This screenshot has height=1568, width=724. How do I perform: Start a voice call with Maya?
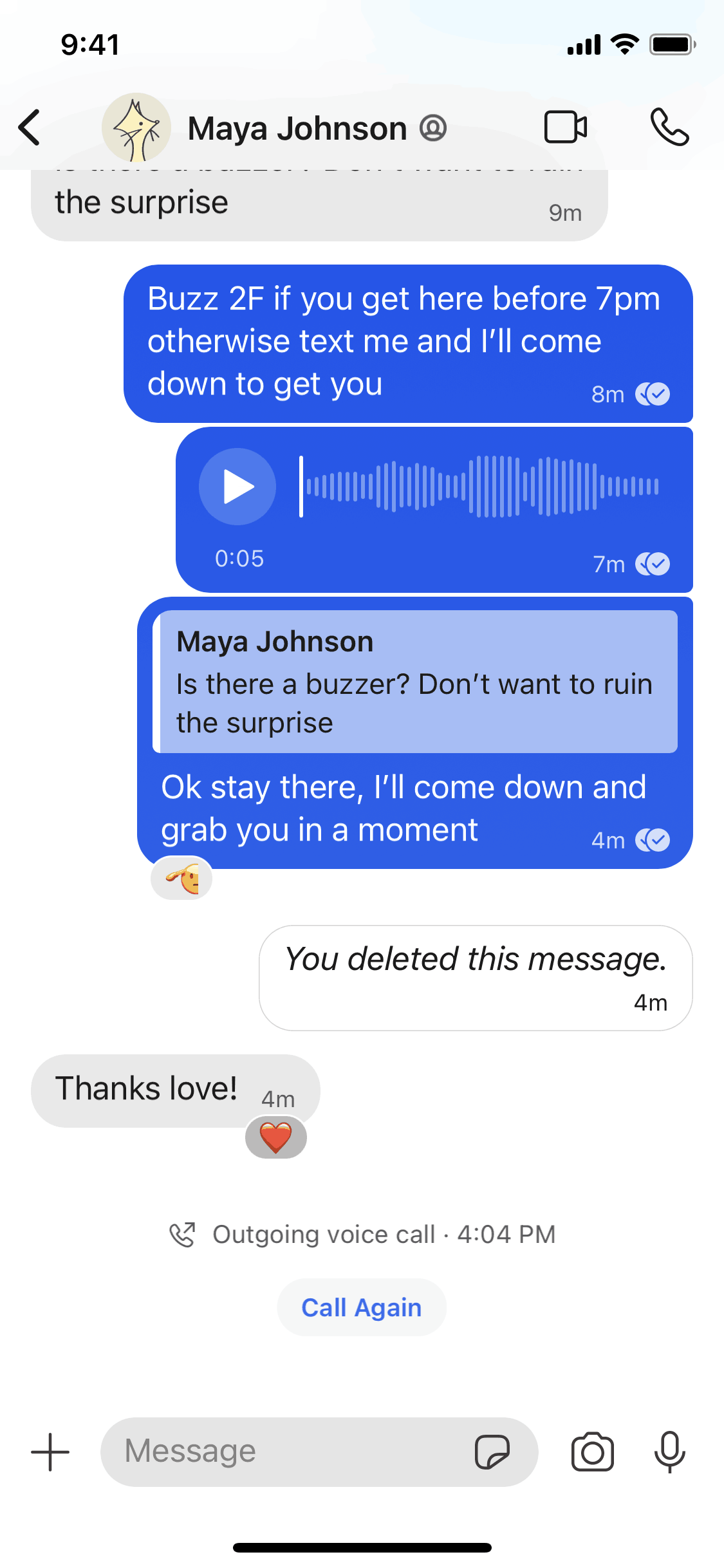point(669,127)
